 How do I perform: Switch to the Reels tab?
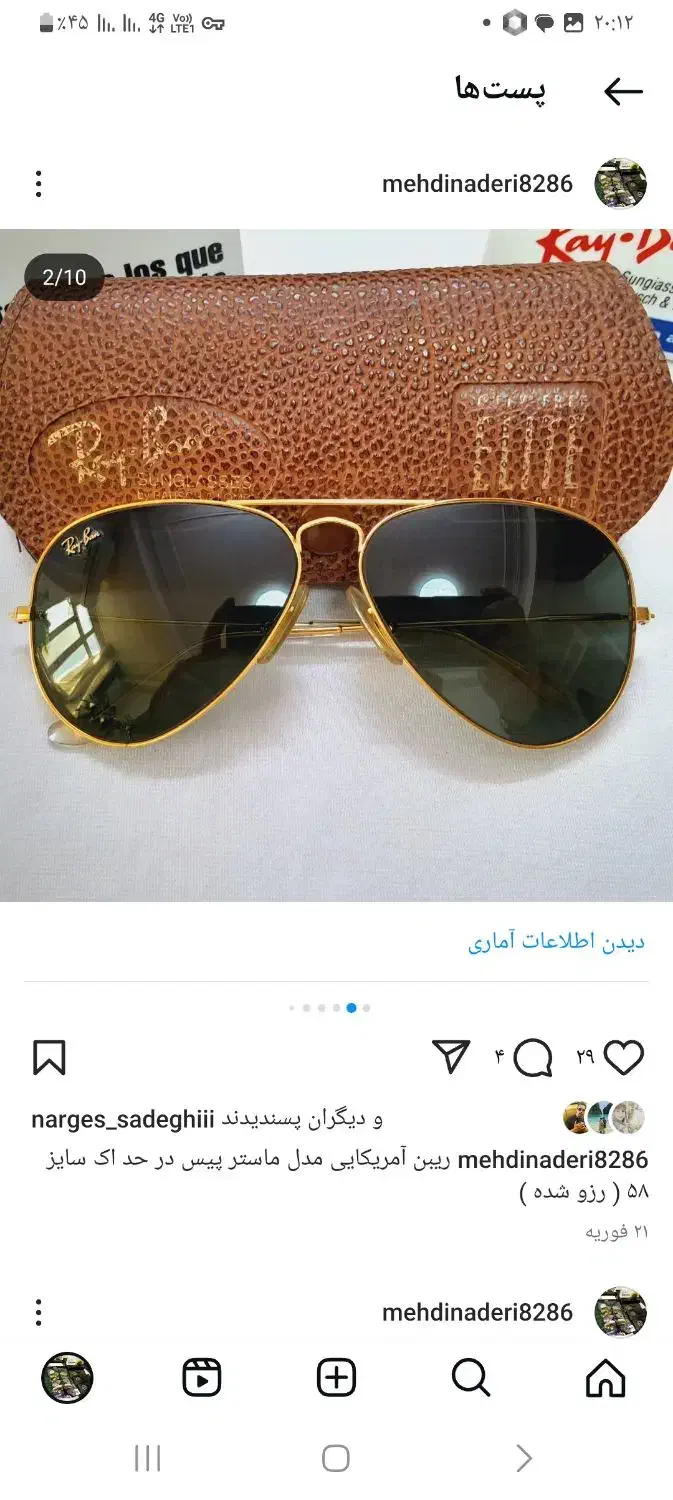[202, 1378]
